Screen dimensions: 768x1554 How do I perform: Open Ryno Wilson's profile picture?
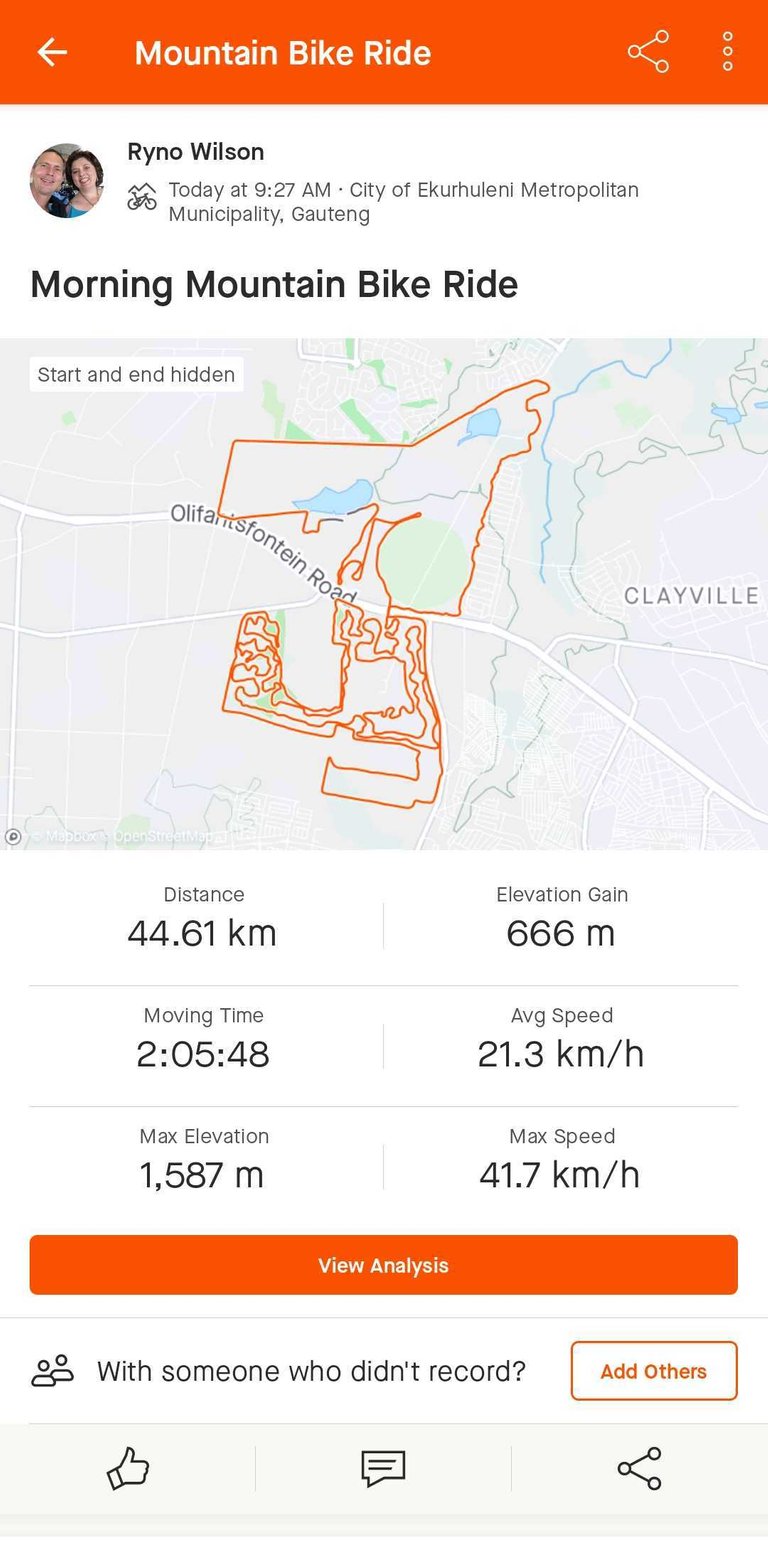67,181
